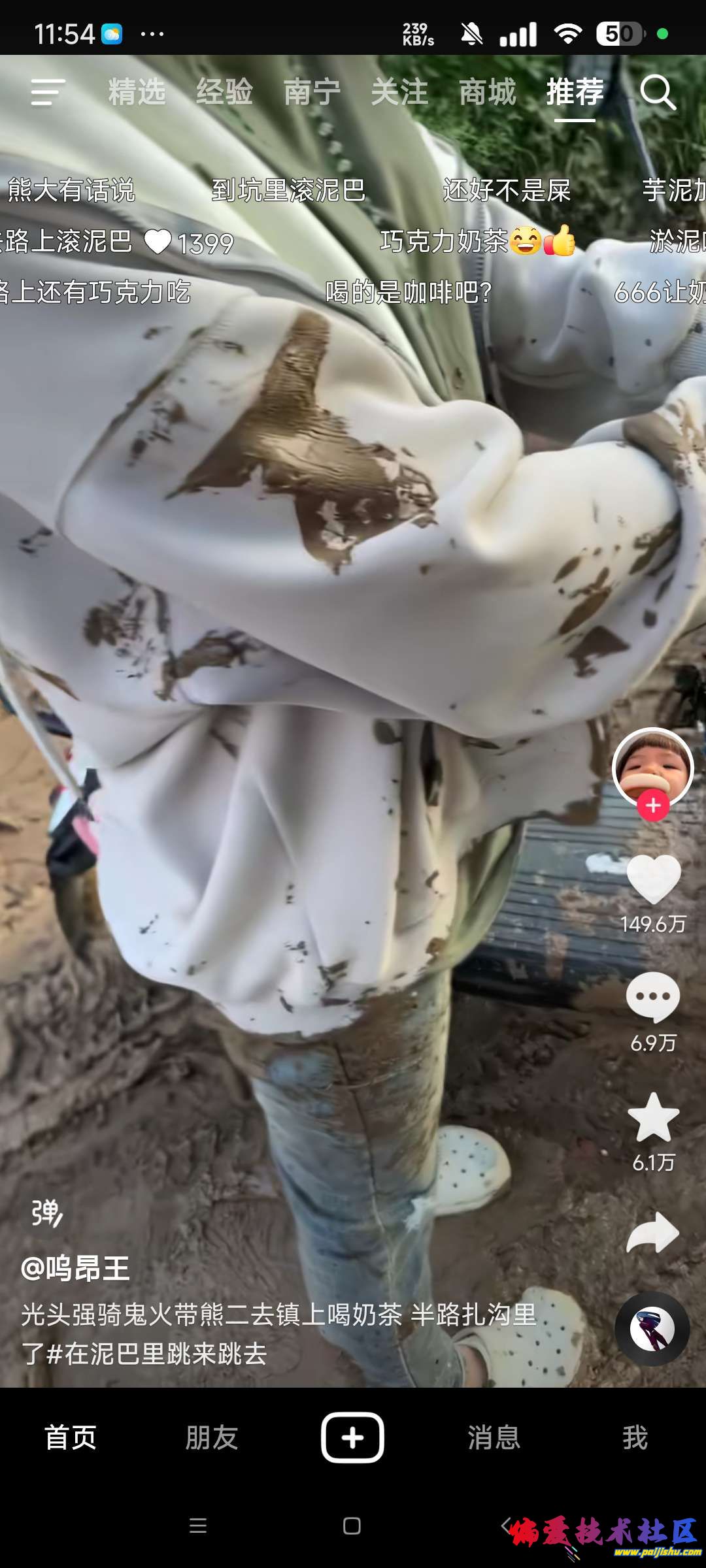Select the 推荐 tab

tap(575, 92)
